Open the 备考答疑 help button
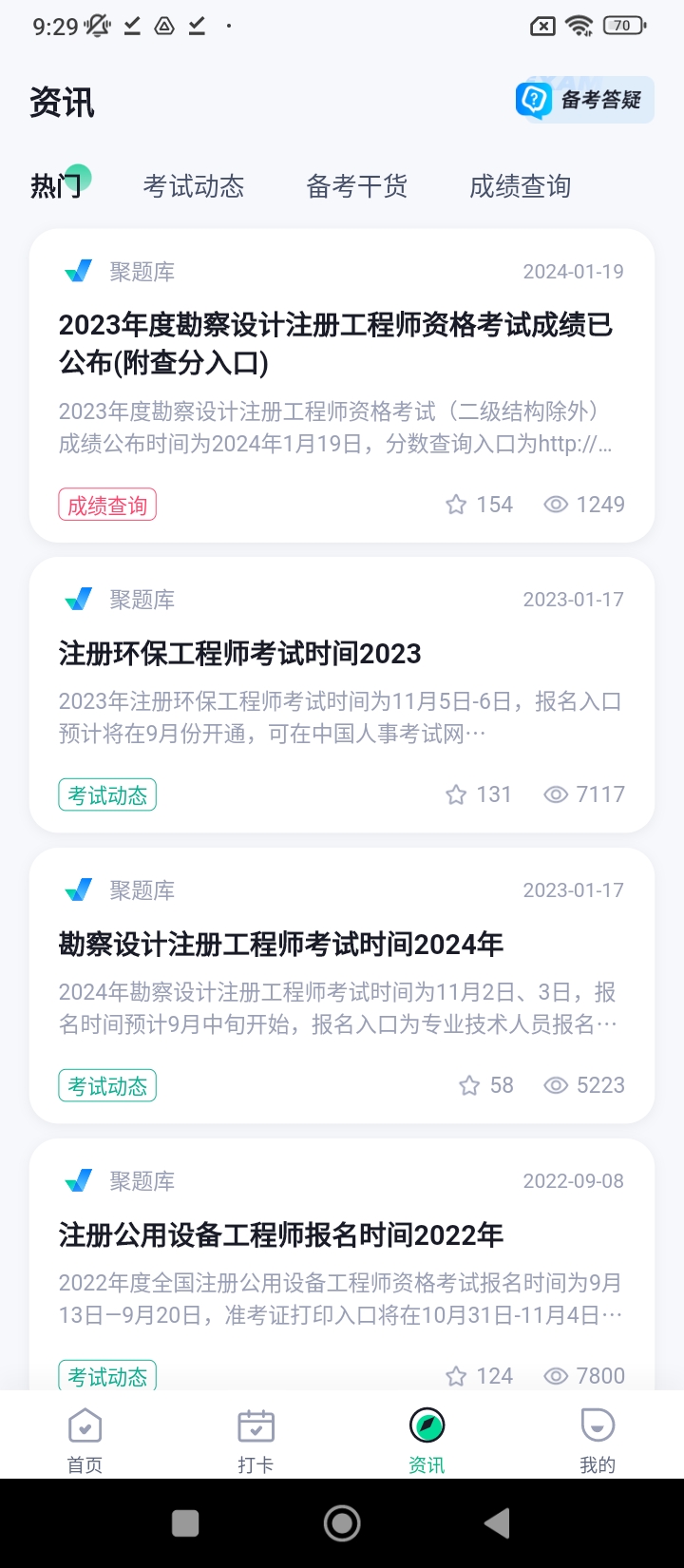684x1568 pixels. coord(584,100)
